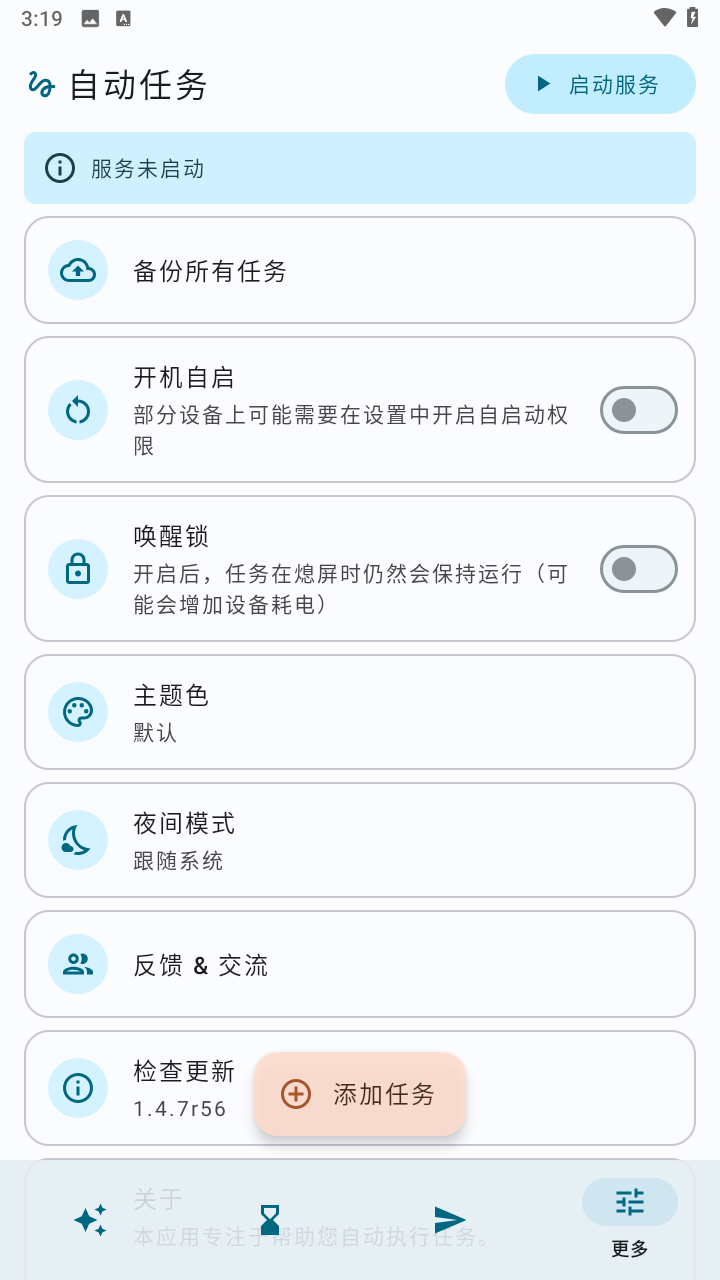Image resolution: width=720 pixels, height=1280 pixels.
Task: Open the 备份所有任务 backup card
Action: click(x=360, y=270)
